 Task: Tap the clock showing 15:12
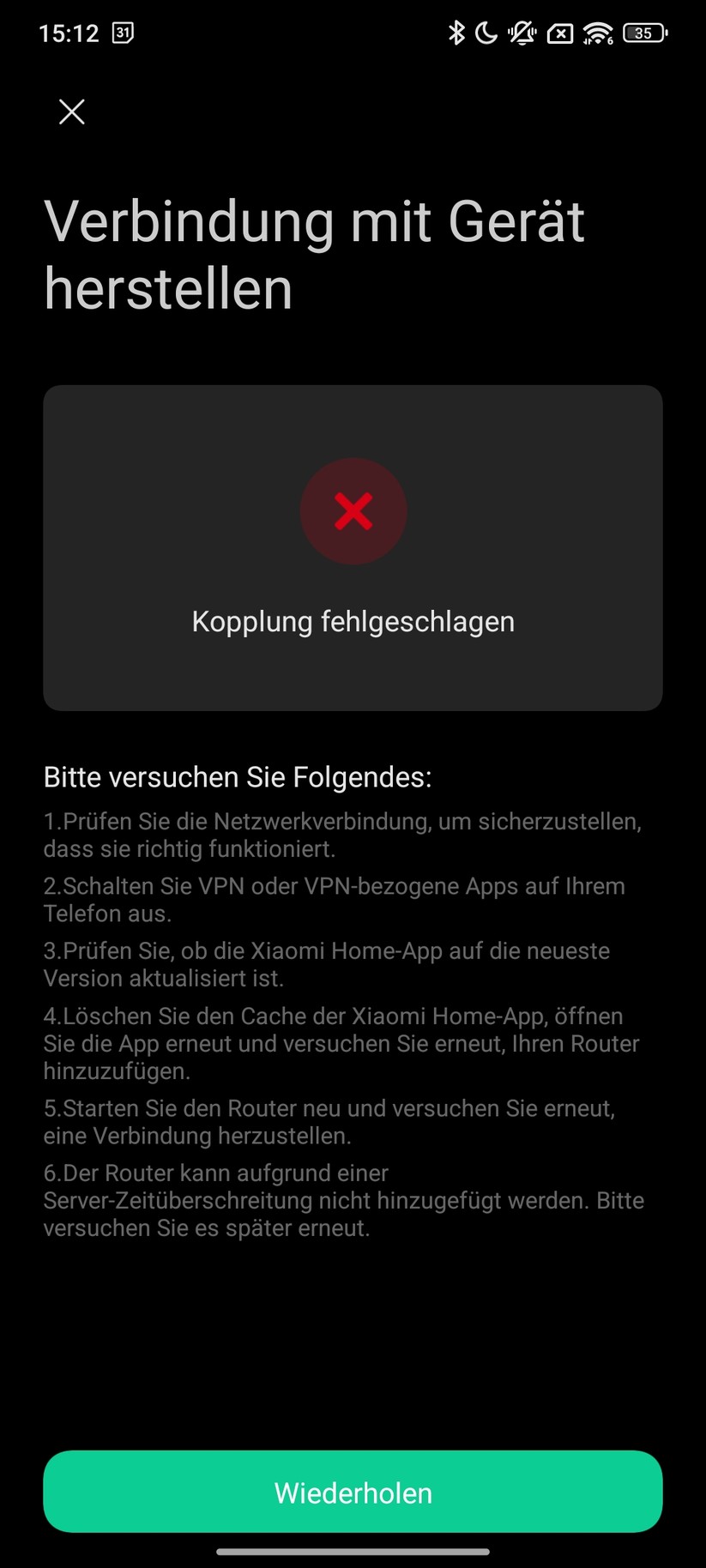[73, 32]
